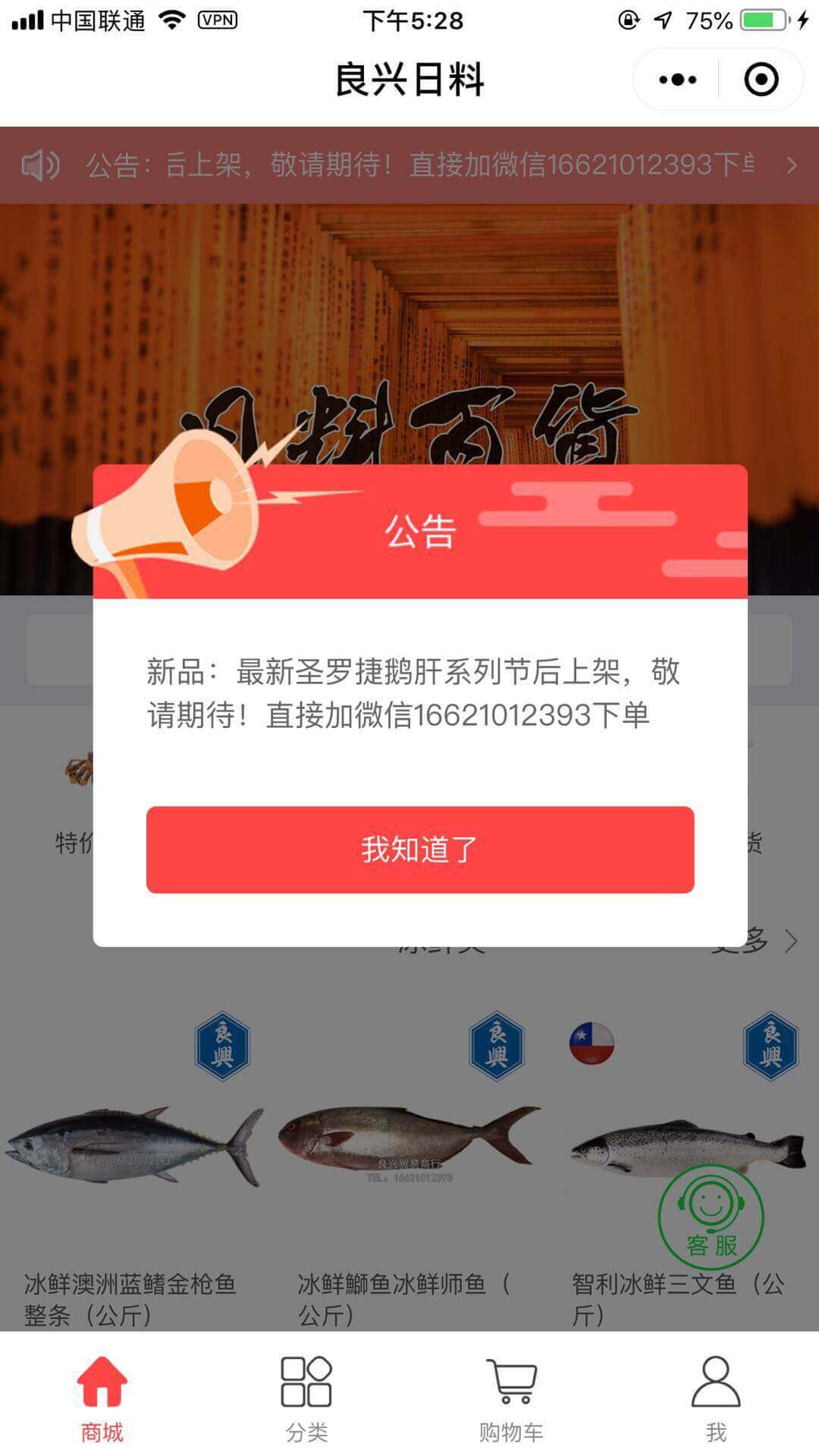819x1456 pixels.
Task: Close the mini program via the circle icon
Action: [761, 80]
